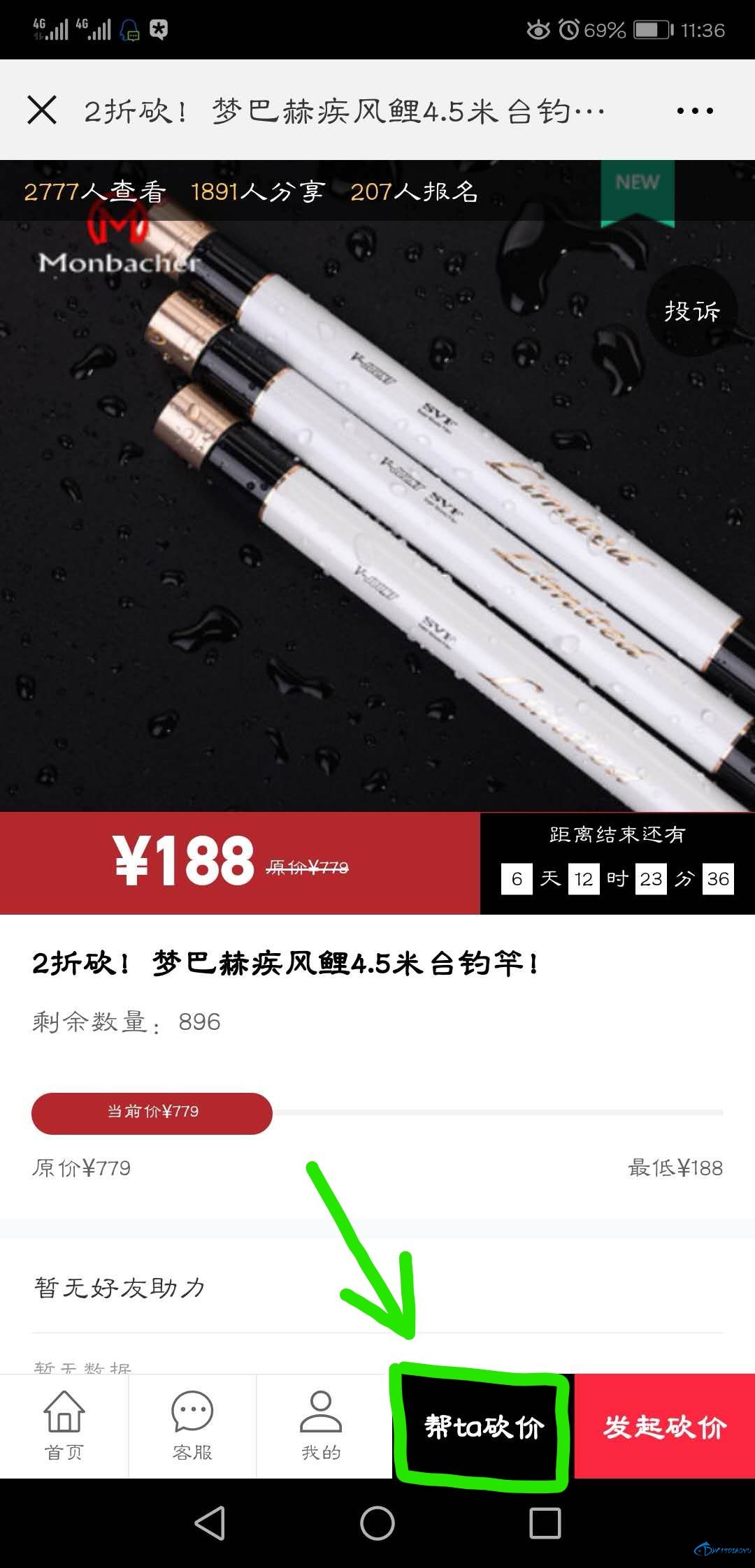Viewport: 755px width, 1568px height.
Task: Switch to the 我的 tab
Action: point(321,1425)
